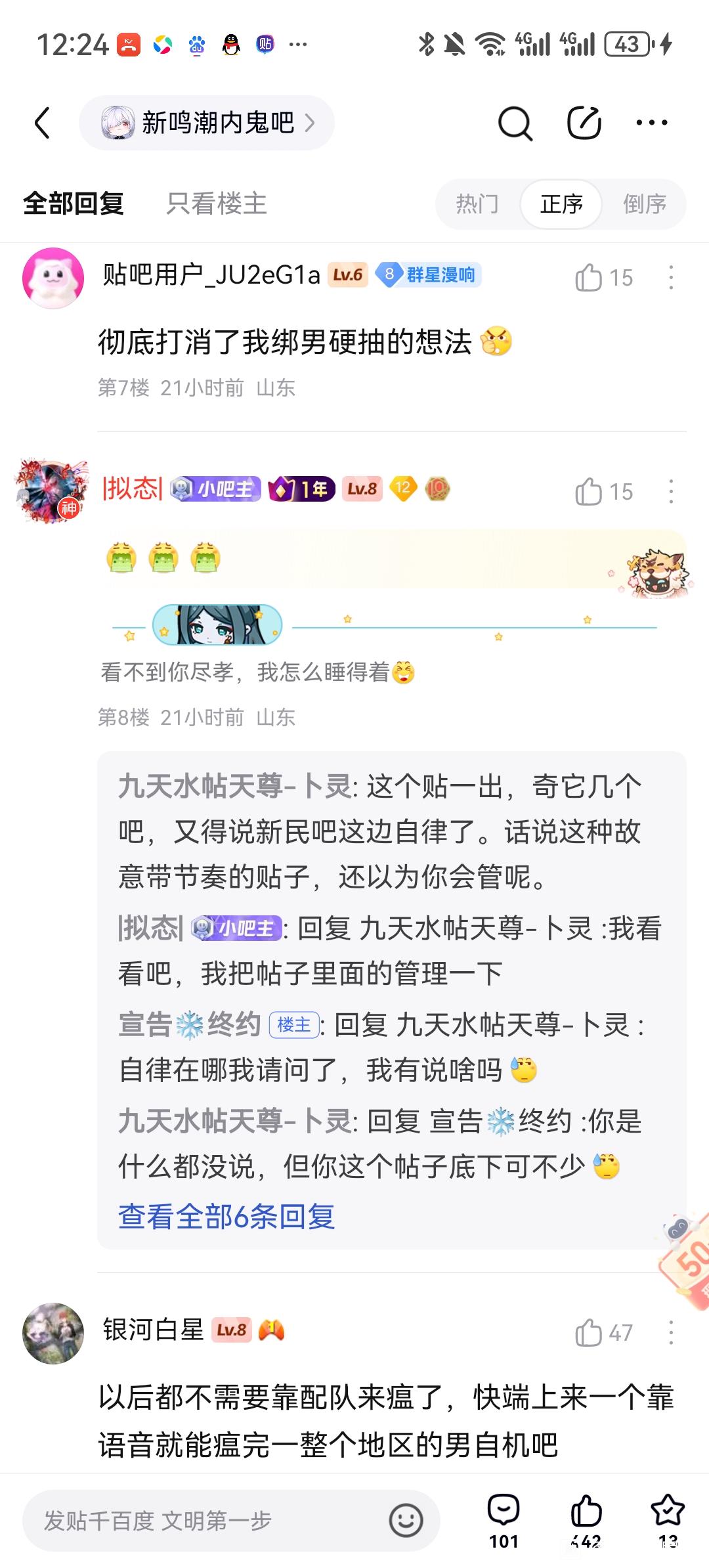Open the top-right overflow menu

(x=652, y=123)
